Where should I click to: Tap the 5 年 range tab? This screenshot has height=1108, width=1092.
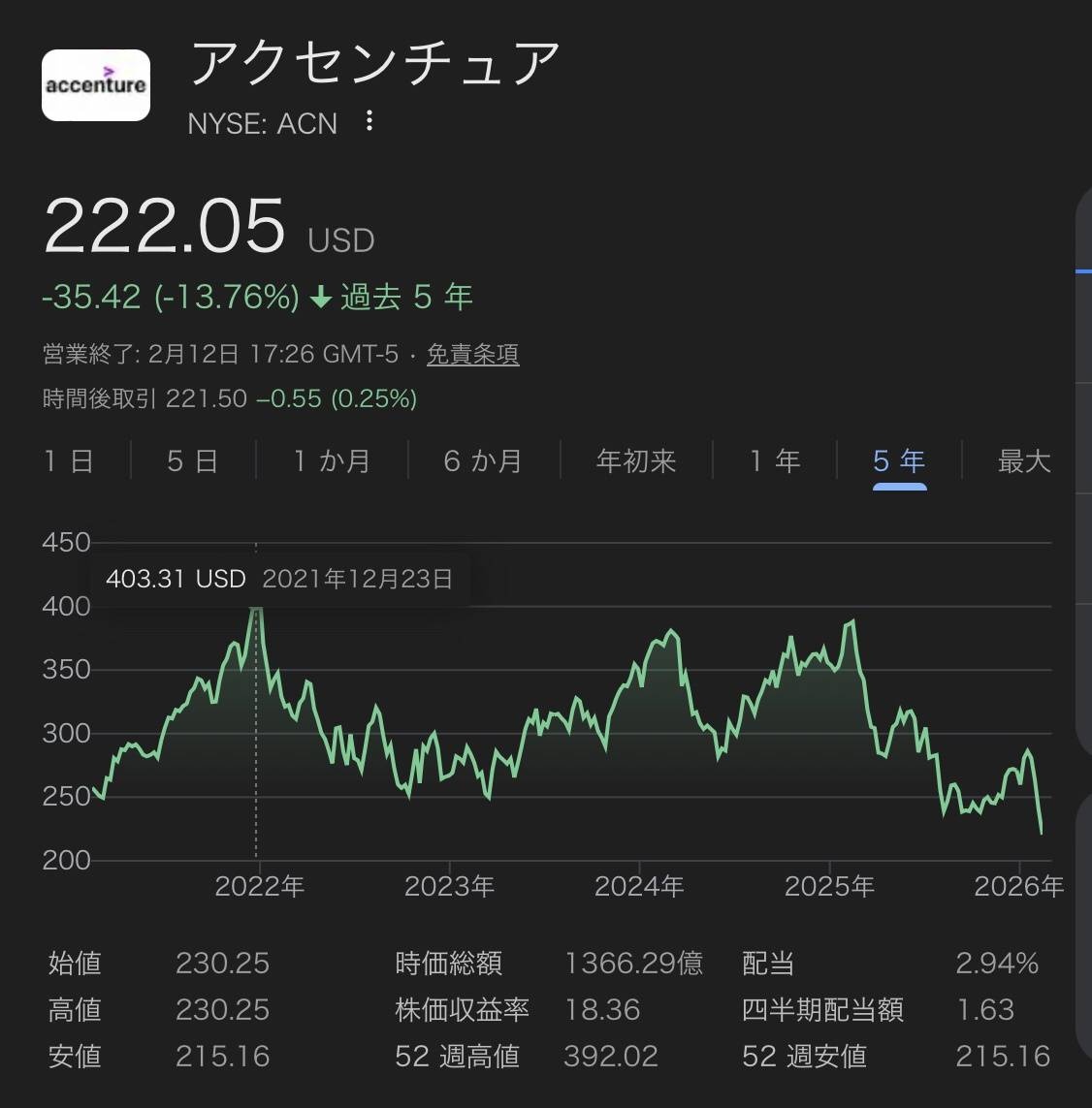click(899, 460)
